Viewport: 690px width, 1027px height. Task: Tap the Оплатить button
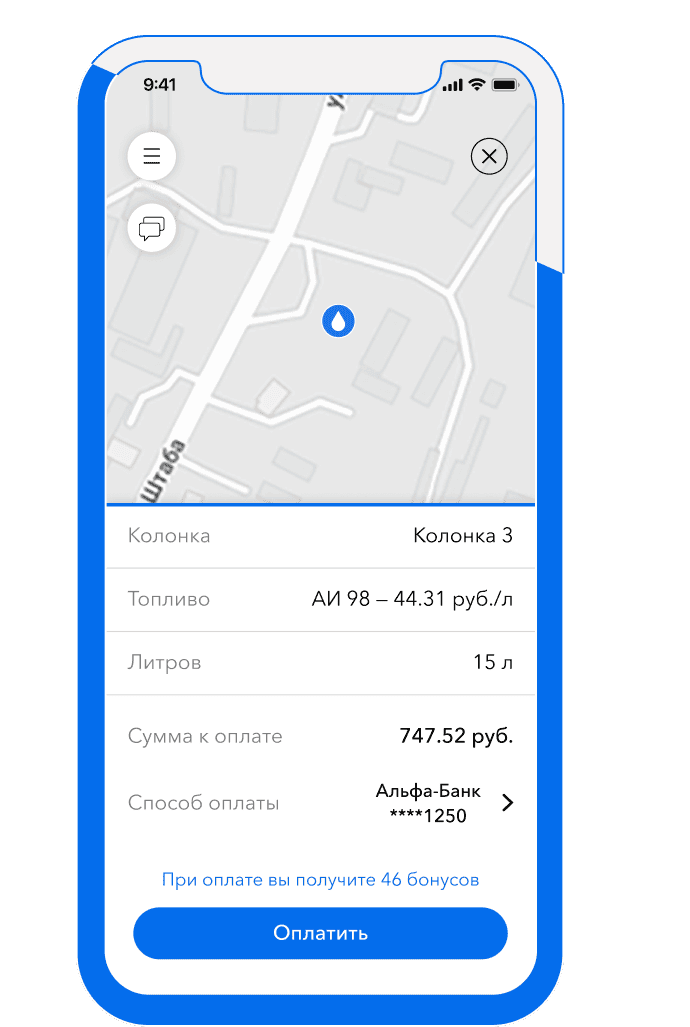coord(320,933)
